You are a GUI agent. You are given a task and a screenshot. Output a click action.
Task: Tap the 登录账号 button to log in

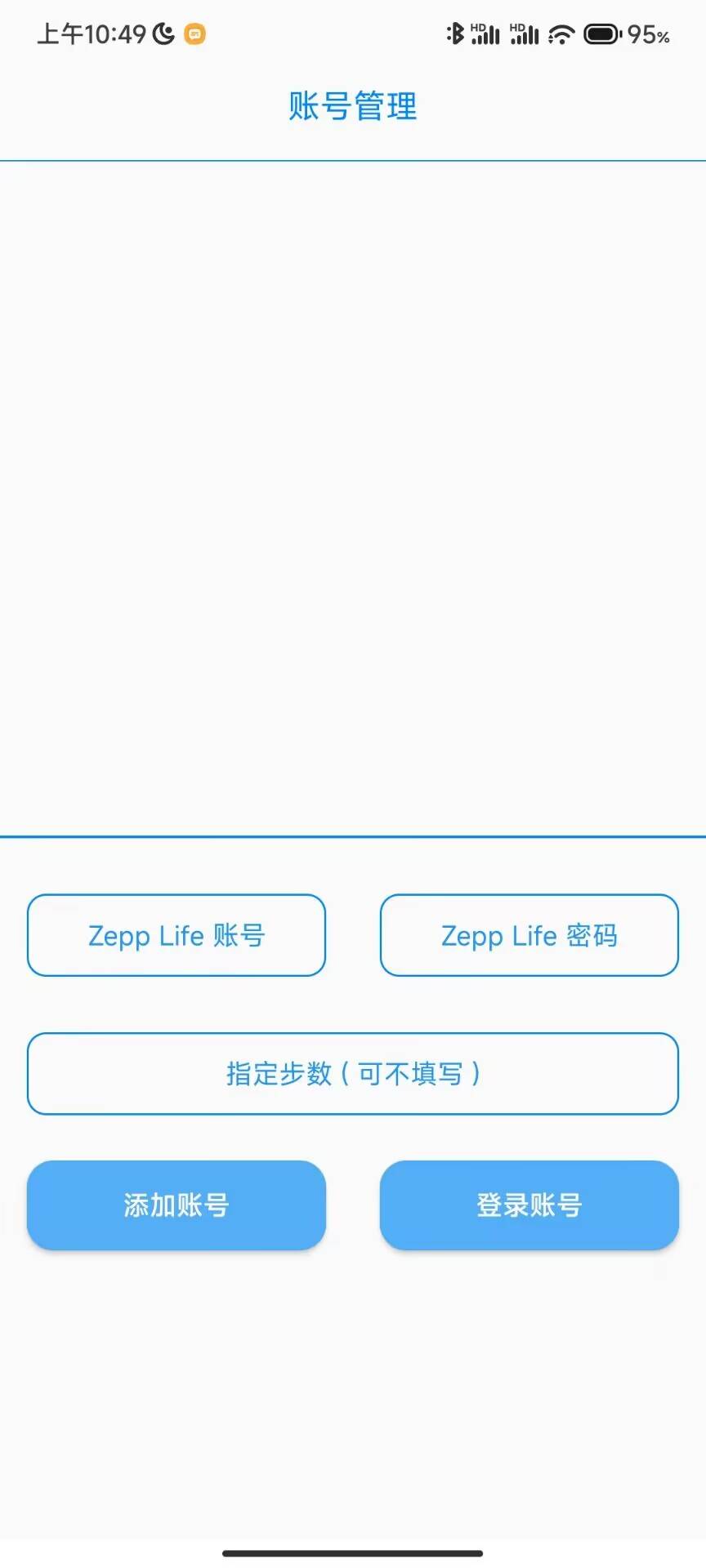pos(528,1205)
